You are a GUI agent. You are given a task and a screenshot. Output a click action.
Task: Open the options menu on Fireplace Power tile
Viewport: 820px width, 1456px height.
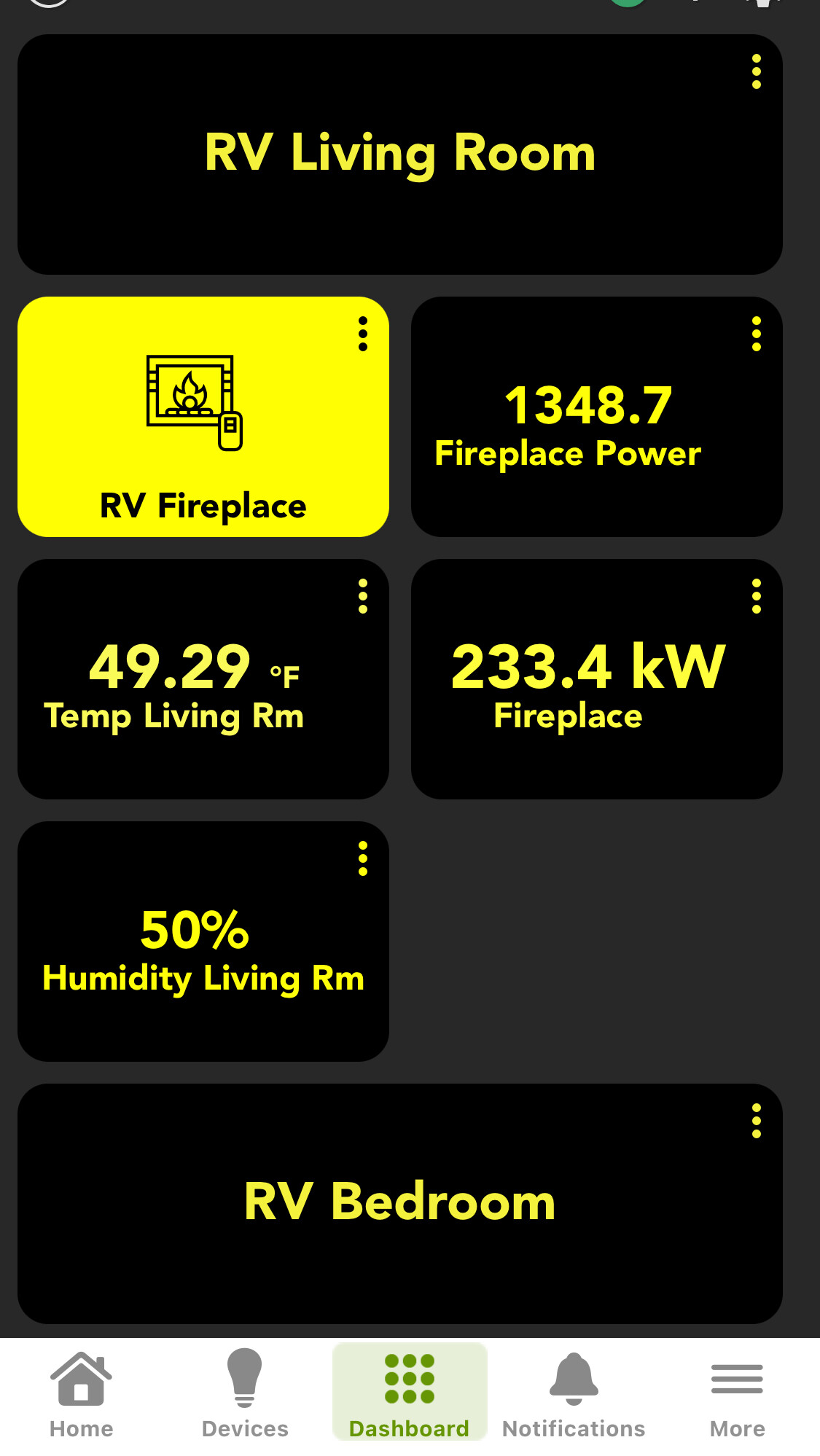tap(756, 334)
